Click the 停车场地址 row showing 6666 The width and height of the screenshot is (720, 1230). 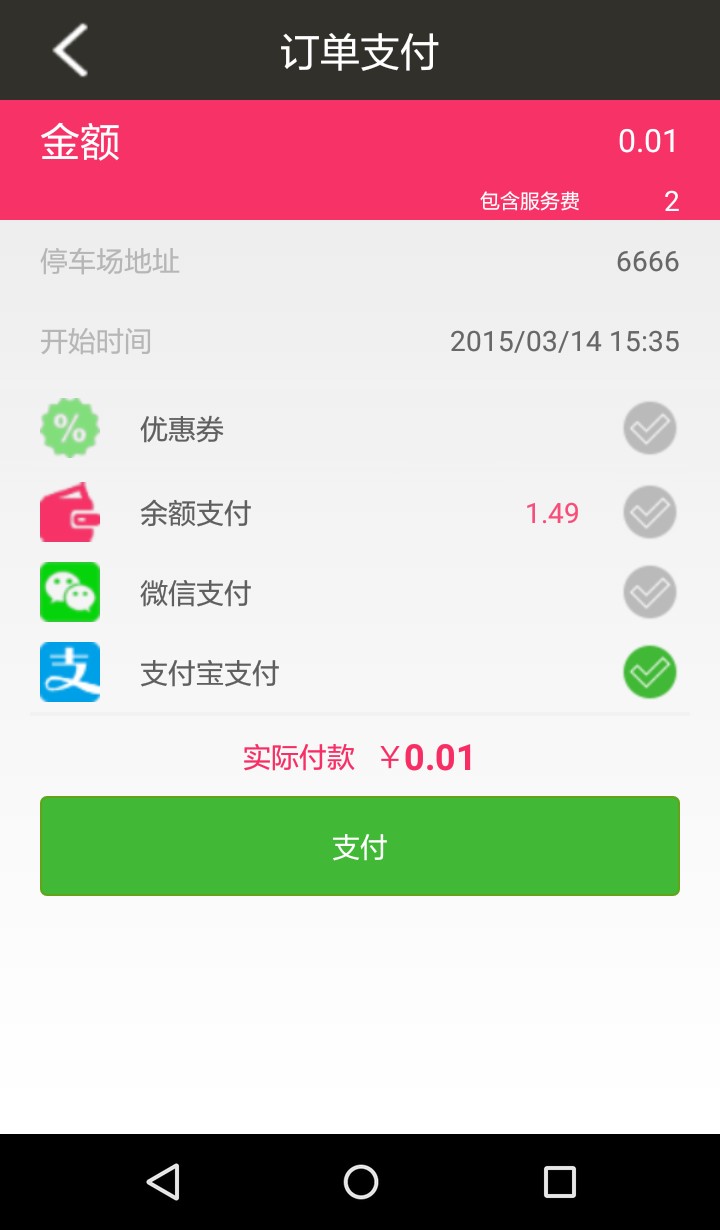(x=360, y=261)
